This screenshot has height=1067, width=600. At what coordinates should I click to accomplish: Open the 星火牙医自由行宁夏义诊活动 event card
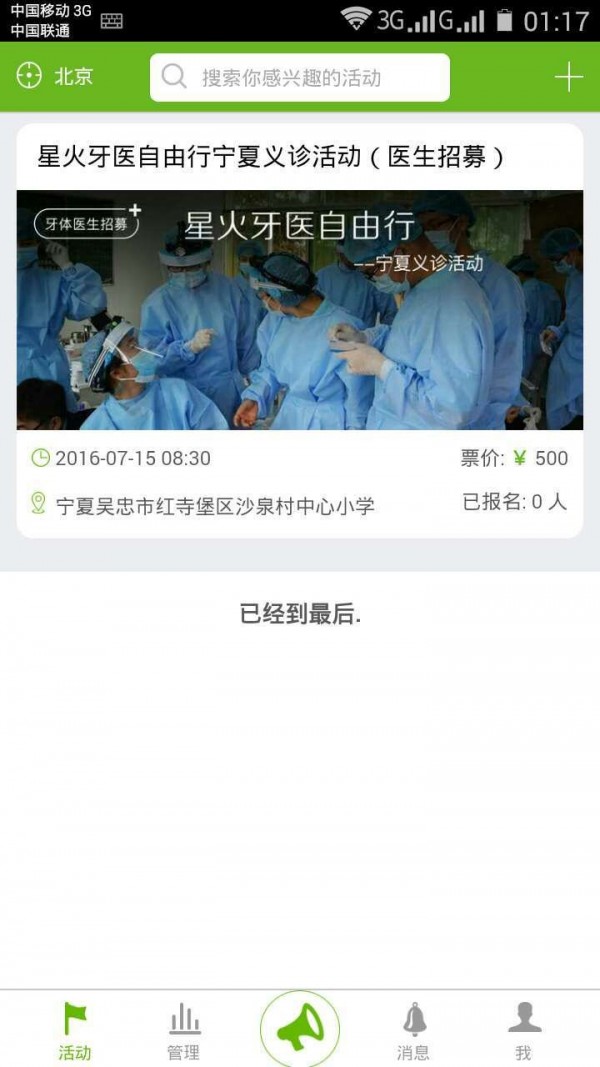(300, 310)
